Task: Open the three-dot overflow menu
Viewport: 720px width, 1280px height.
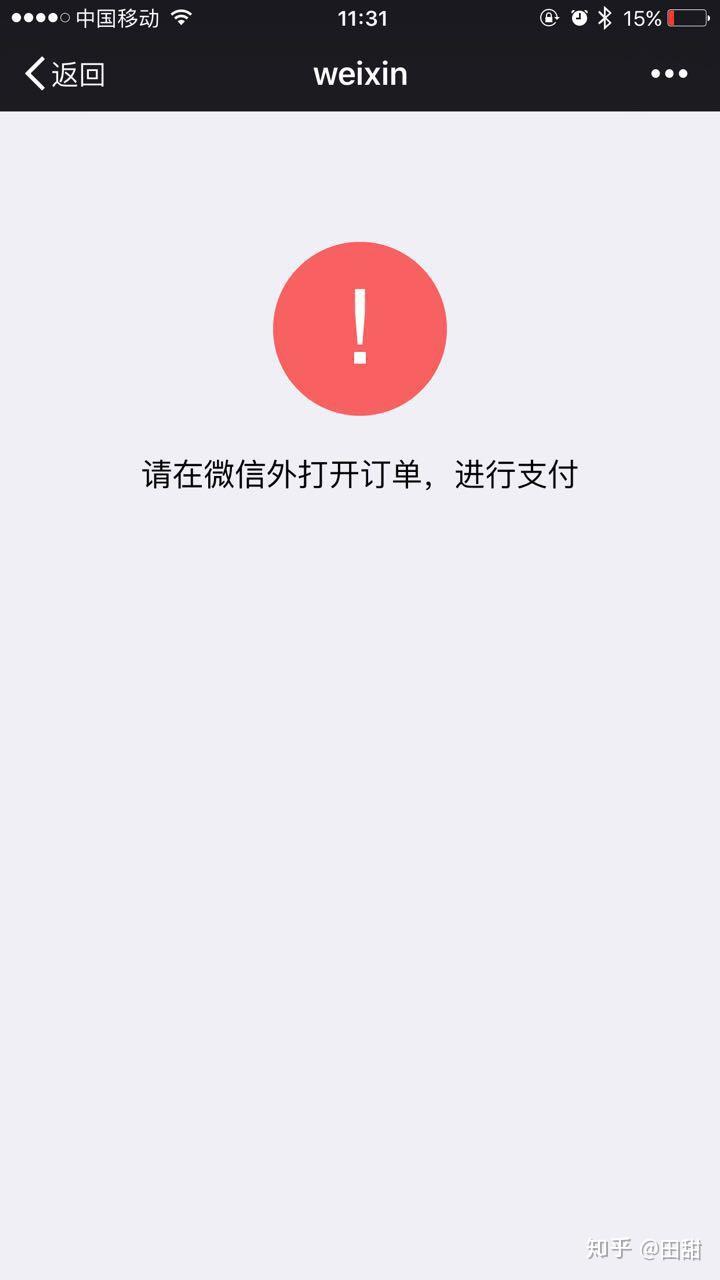Action: 669,74
